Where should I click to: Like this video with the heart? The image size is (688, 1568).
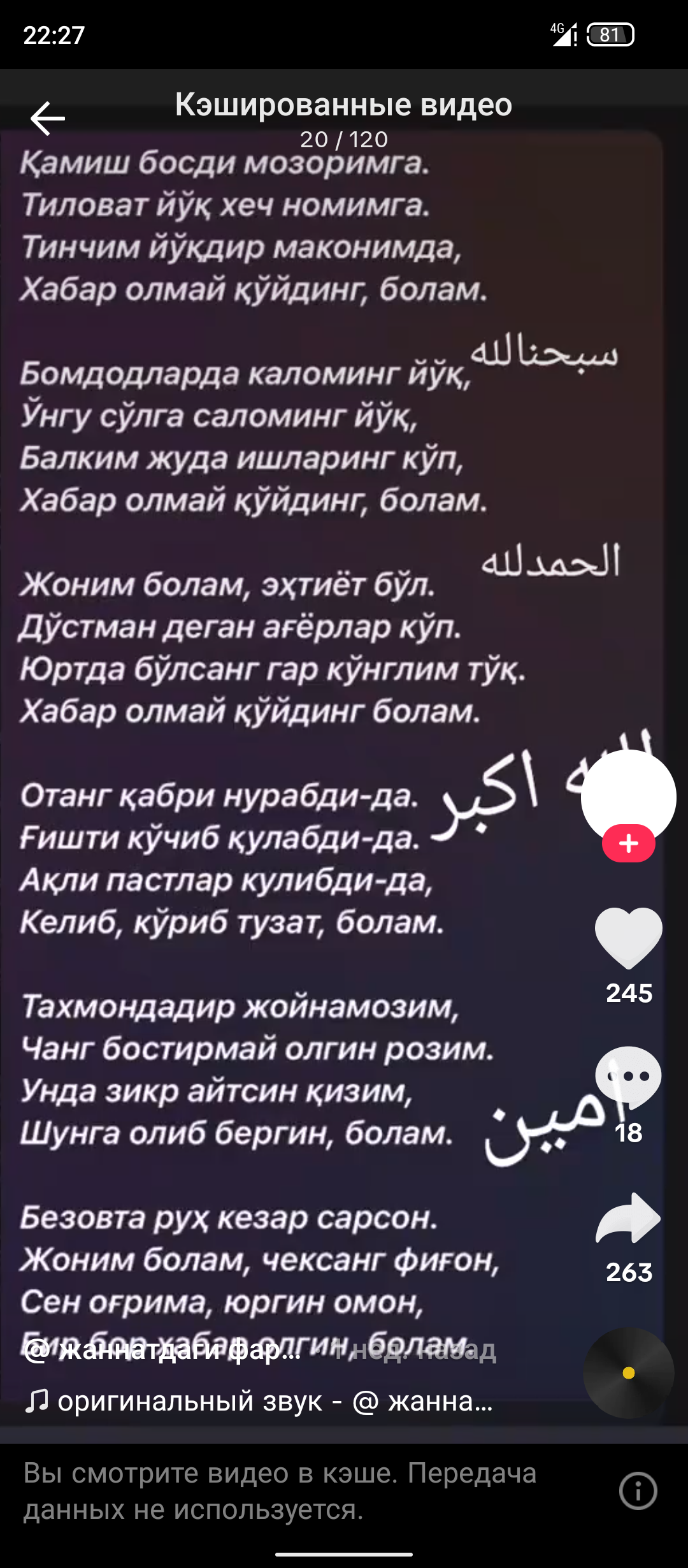coord(629,938)
